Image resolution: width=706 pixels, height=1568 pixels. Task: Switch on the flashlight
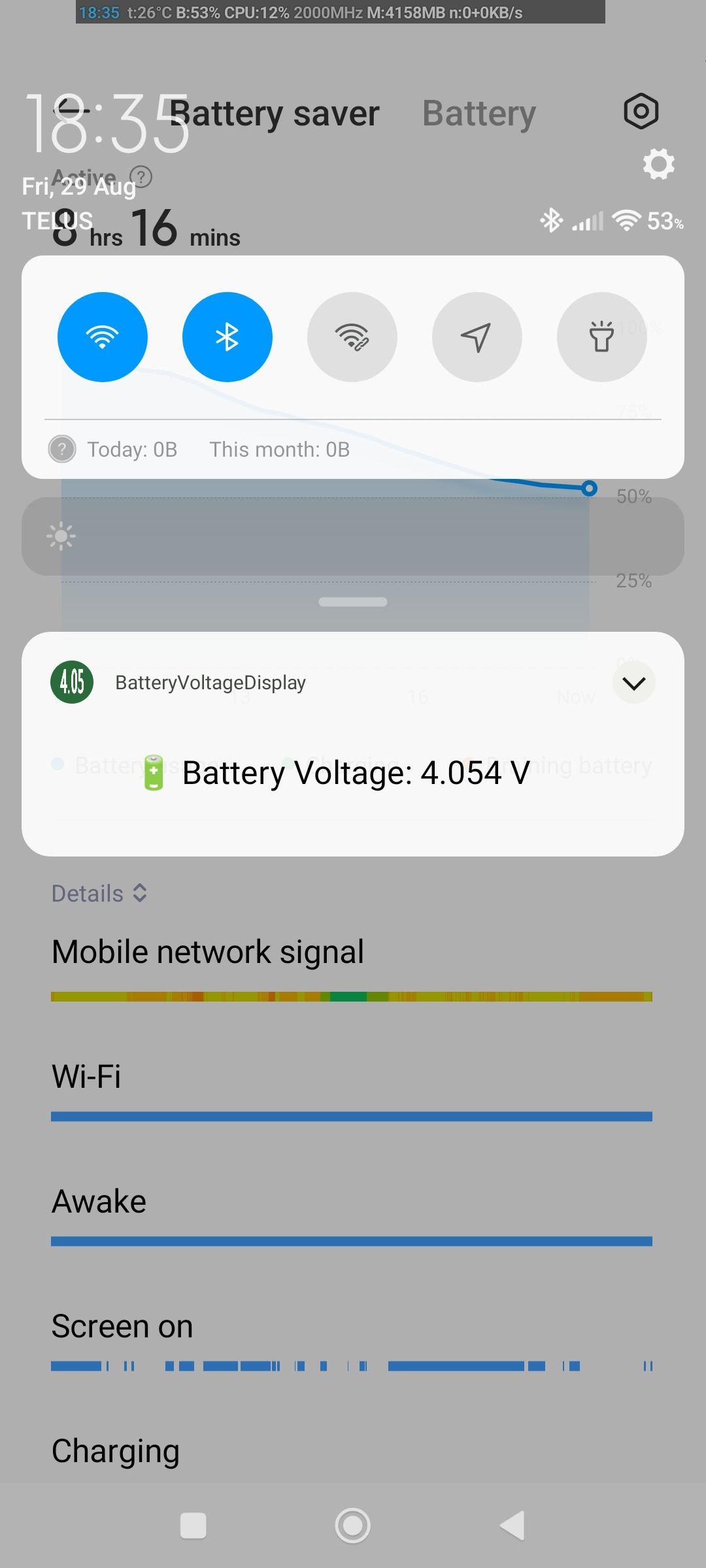click(601, 337)
